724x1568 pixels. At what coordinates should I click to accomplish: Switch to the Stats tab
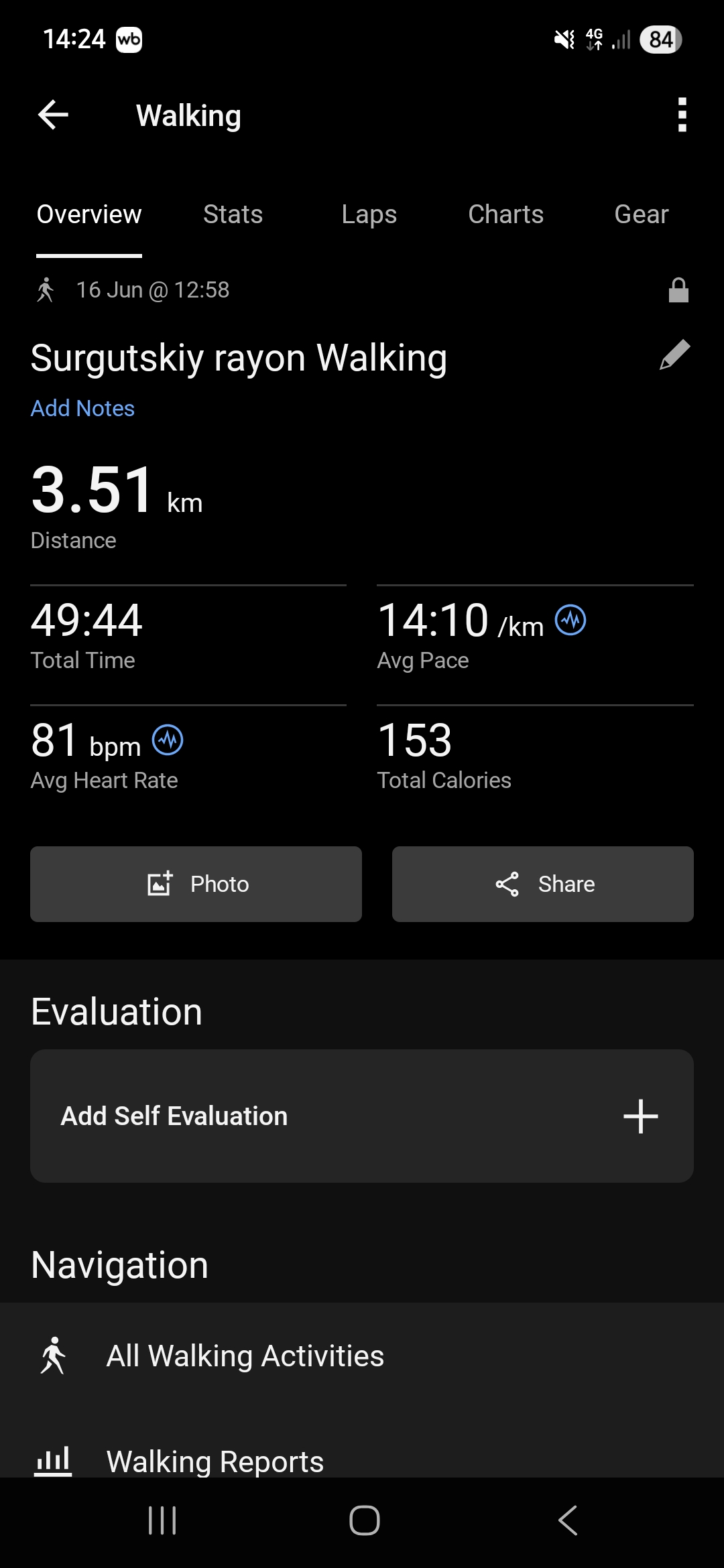tap(233, 214)
